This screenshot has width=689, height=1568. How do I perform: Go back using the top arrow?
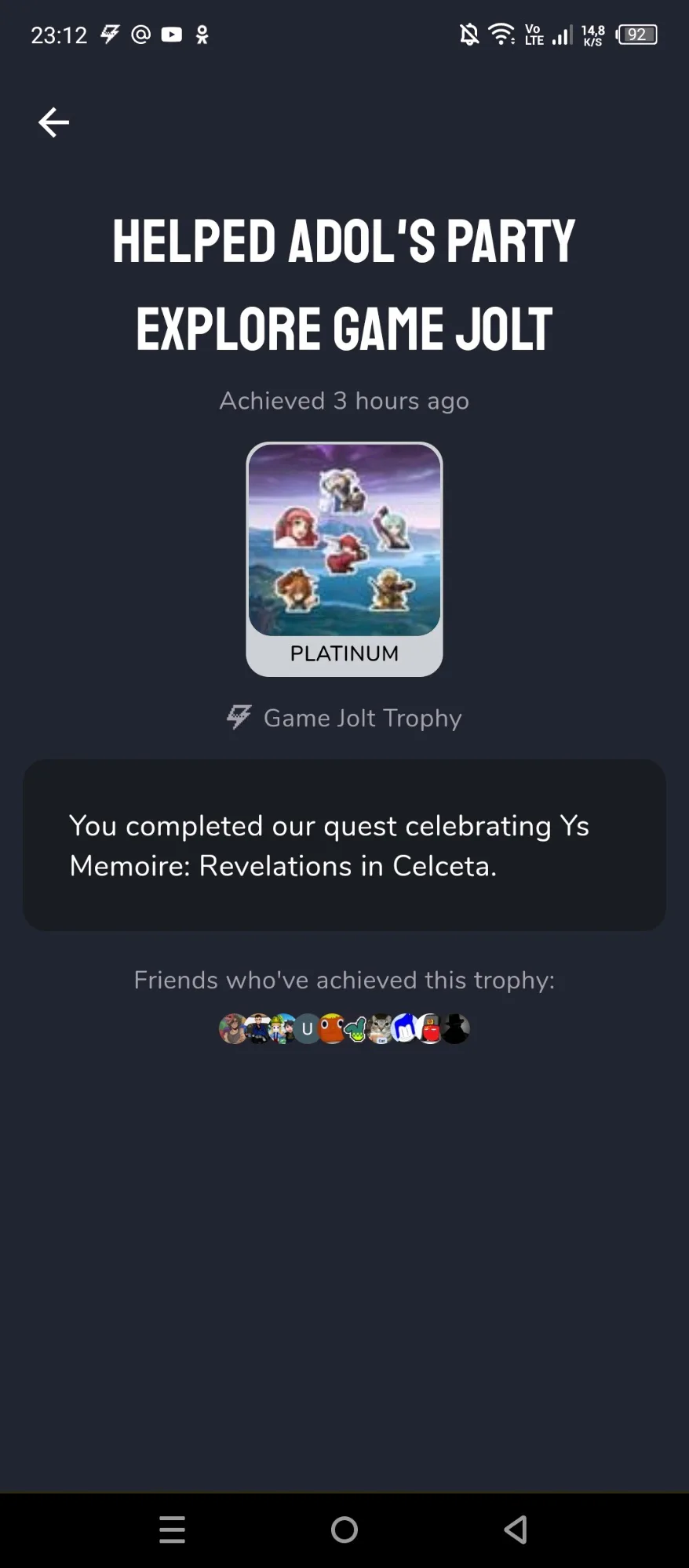click(x=53, y=122)
